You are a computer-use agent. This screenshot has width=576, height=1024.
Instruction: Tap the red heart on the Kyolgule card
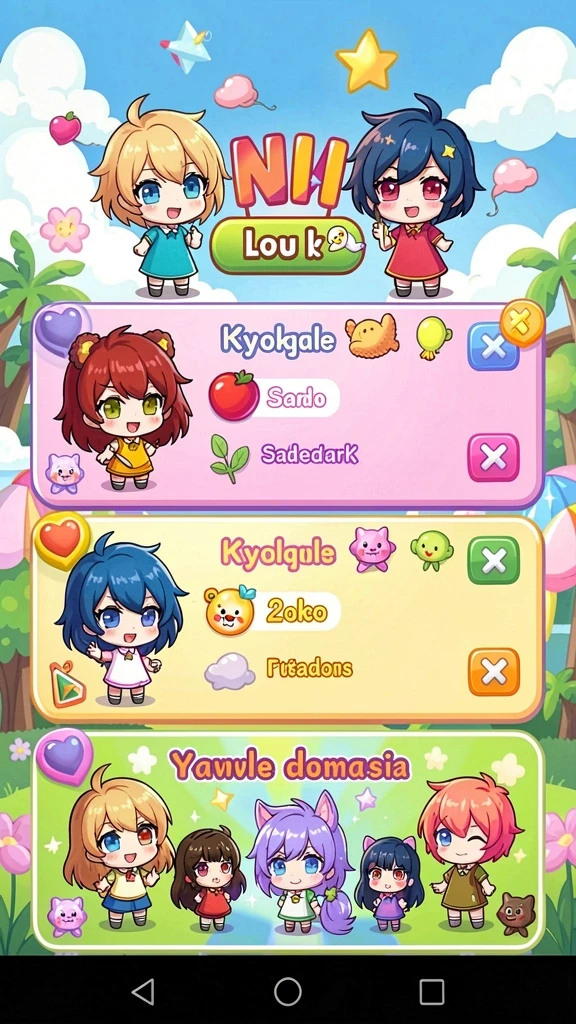pyautogui.click(x=61, y=541)
